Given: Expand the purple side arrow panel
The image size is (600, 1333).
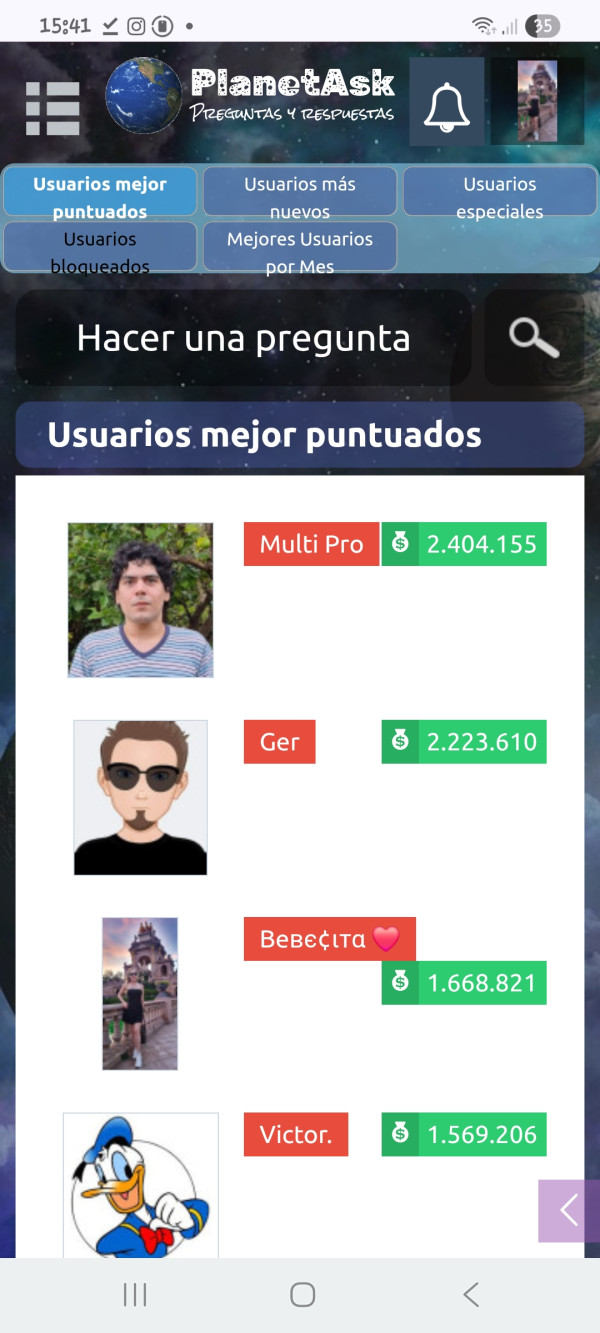Looking at the screenshot, I should pos(568,1210).
